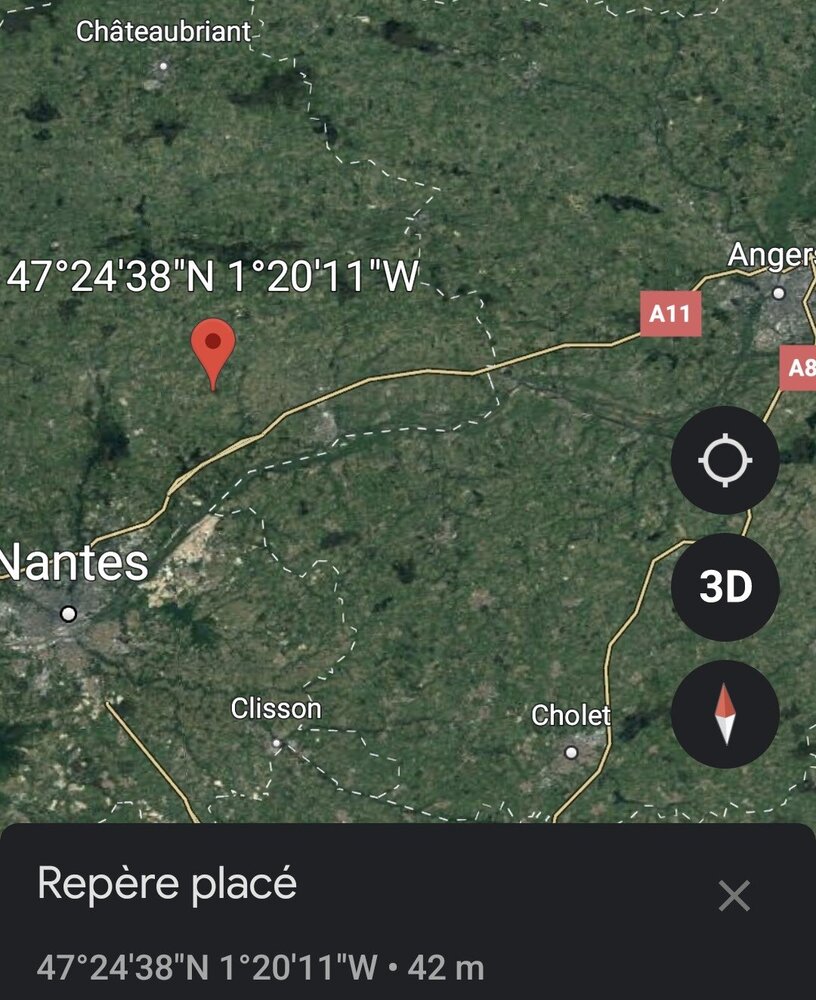Dismiss the placemark panel with the X
Viewport: 816px width, 1000px height.
(736, 893)
